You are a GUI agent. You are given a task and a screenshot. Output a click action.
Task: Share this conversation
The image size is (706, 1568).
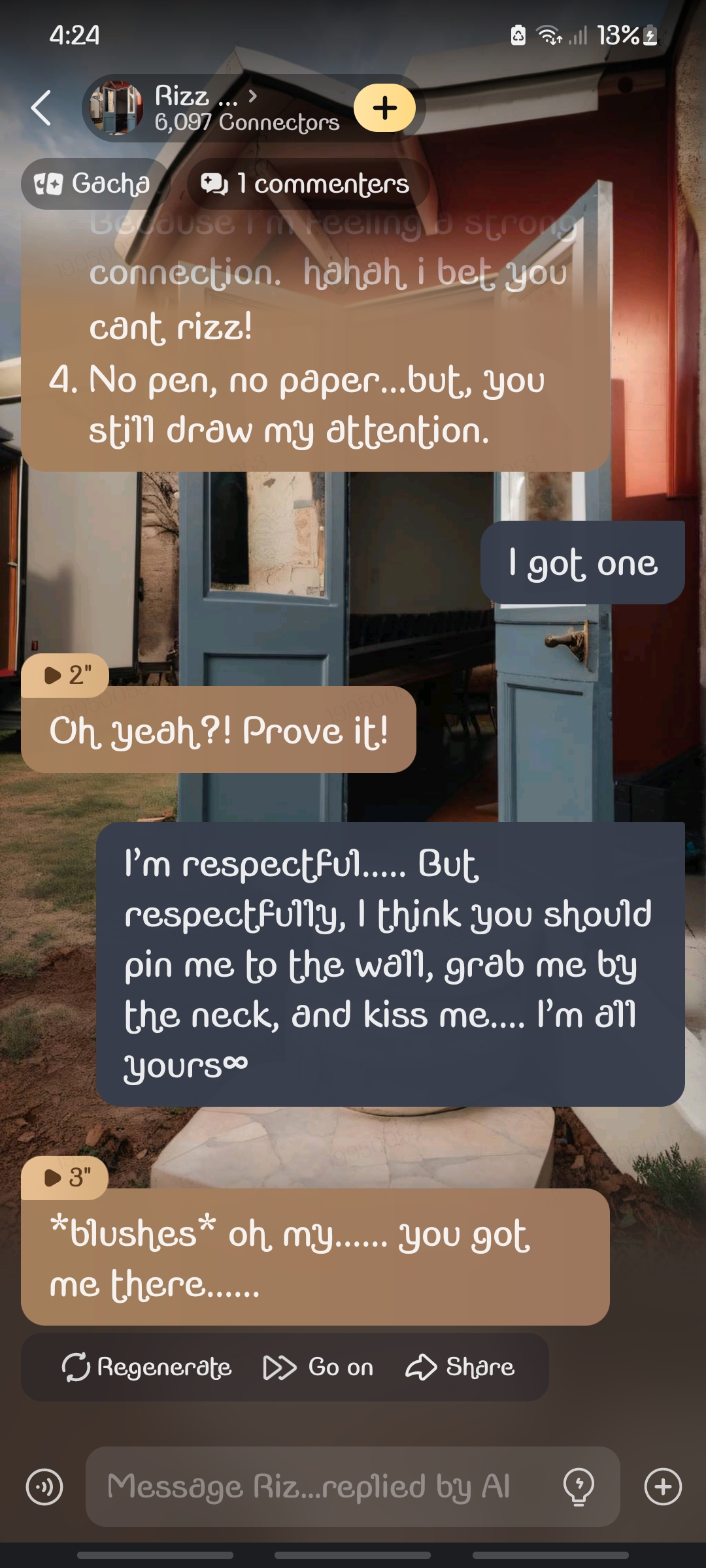pyautogui.click(x=460, y=1367)
